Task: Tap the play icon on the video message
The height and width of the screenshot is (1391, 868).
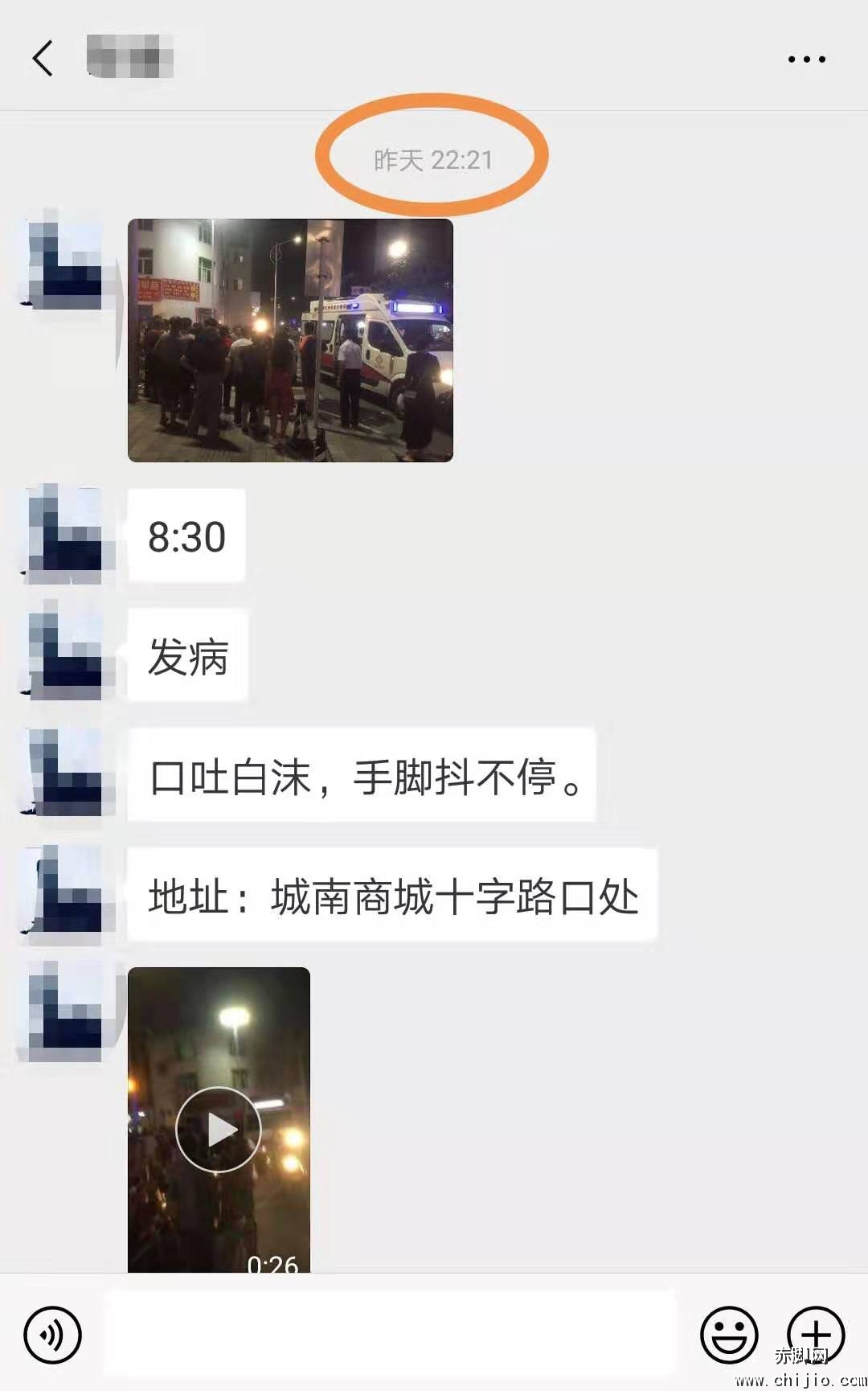Action: coord(219,1129)
